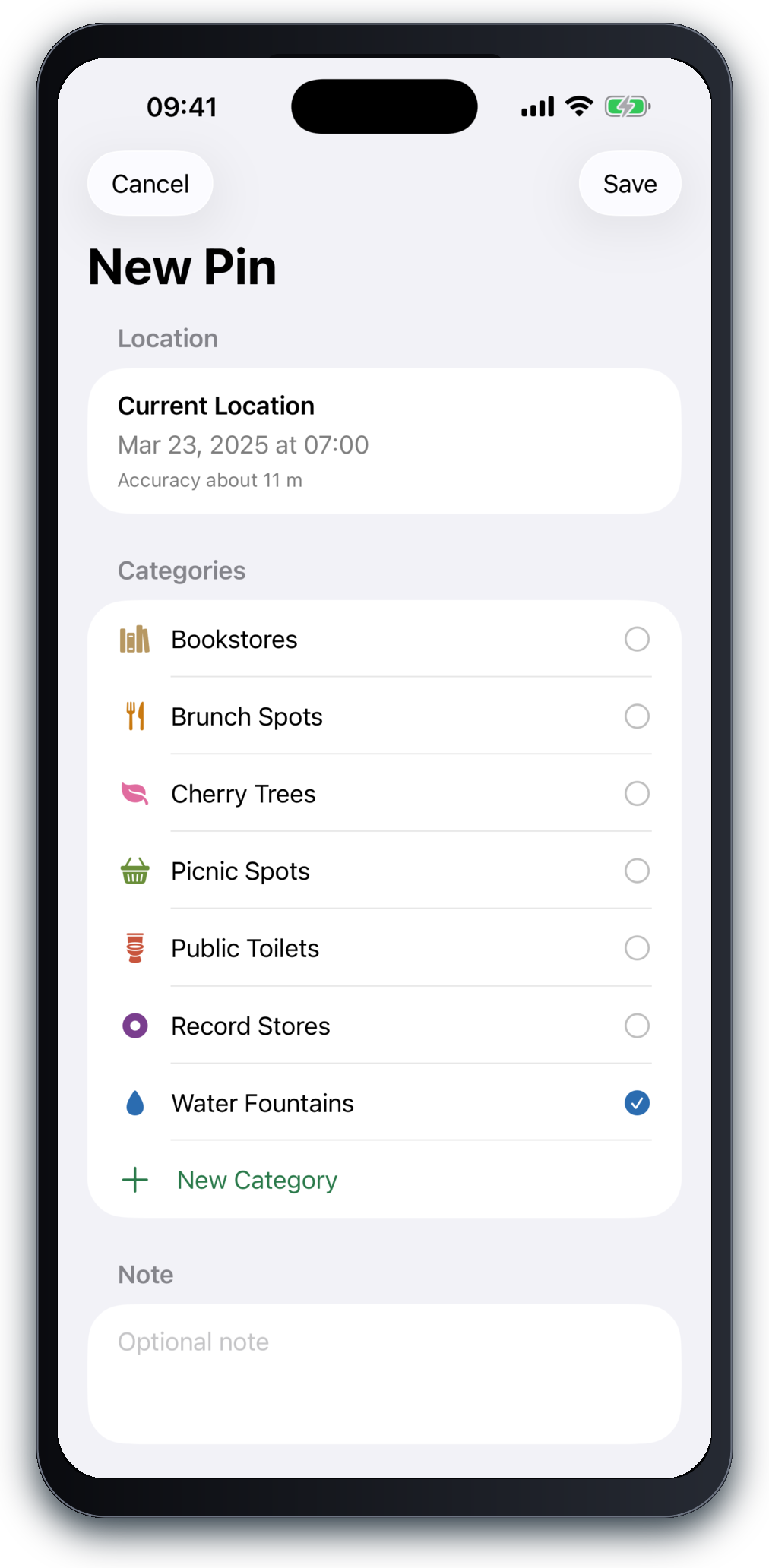Click the Water Fountains droplet icon
769x1568 pixels.
[134, 1103]
